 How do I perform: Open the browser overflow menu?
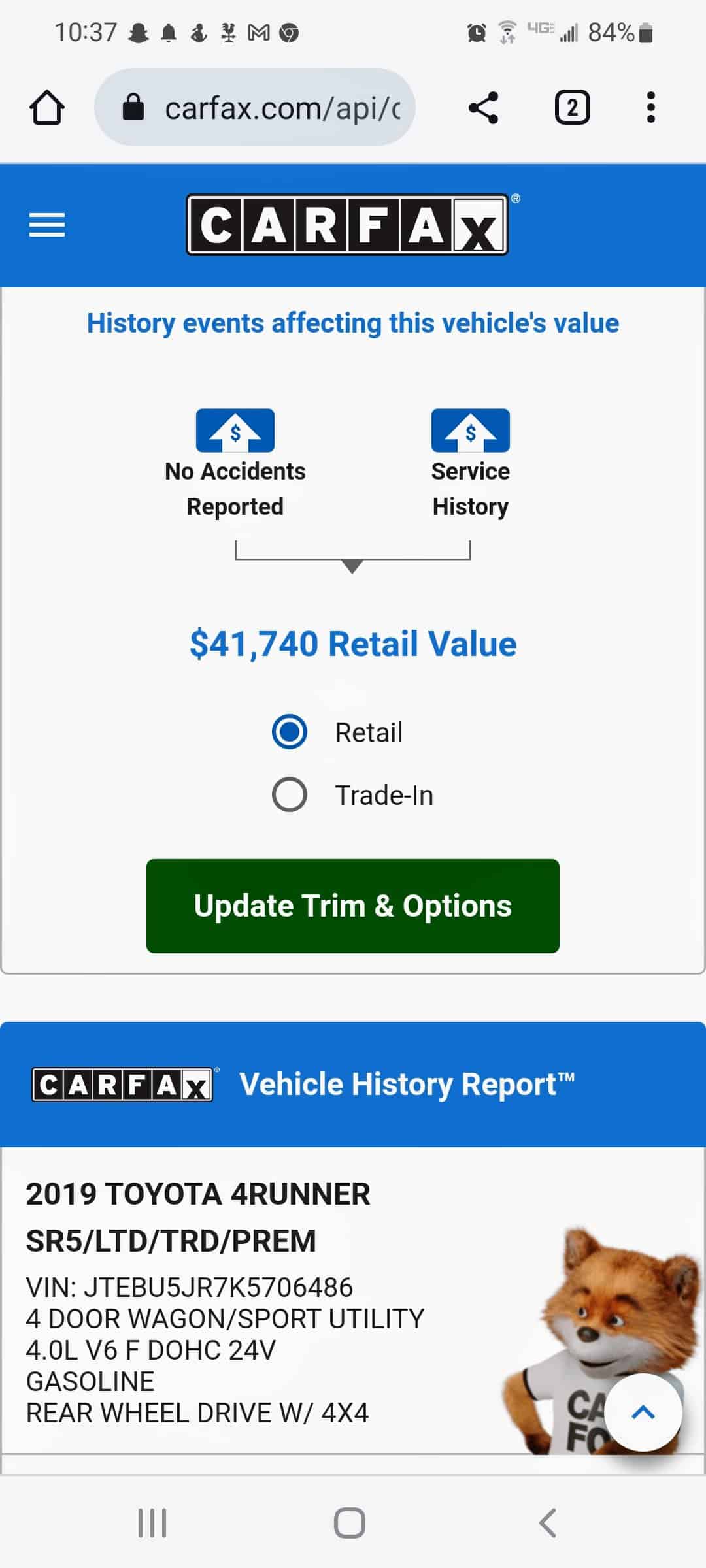point(650,108)
